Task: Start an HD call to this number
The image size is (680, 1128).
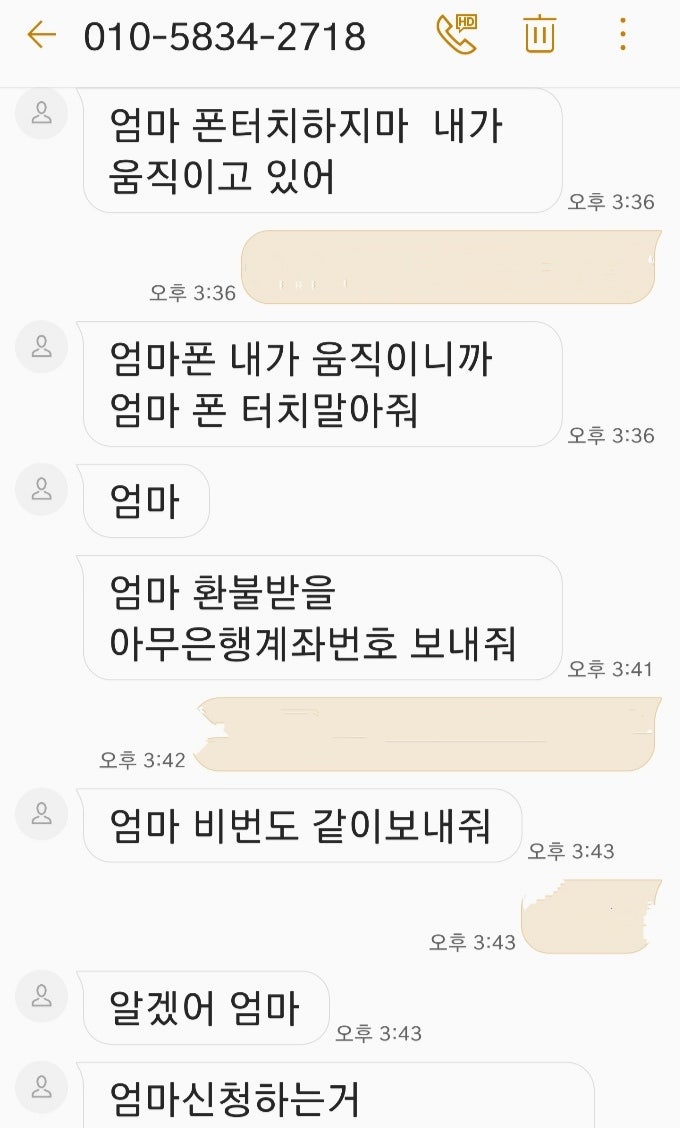Action: pyautogui.click(x=457, y=36)
